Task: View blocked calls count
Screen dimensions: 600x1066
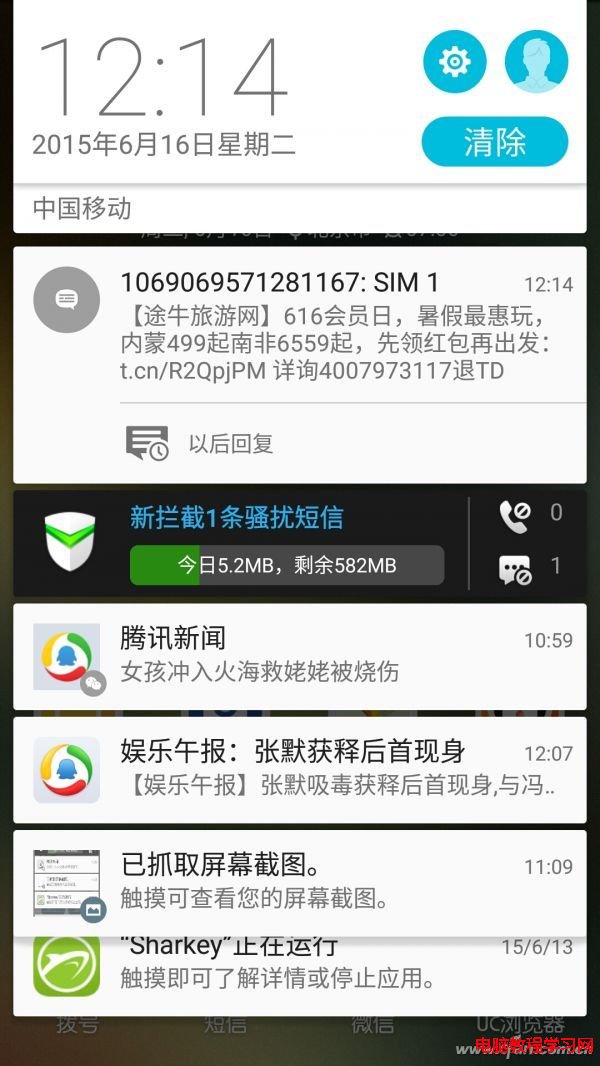Action: click(530, 515)
